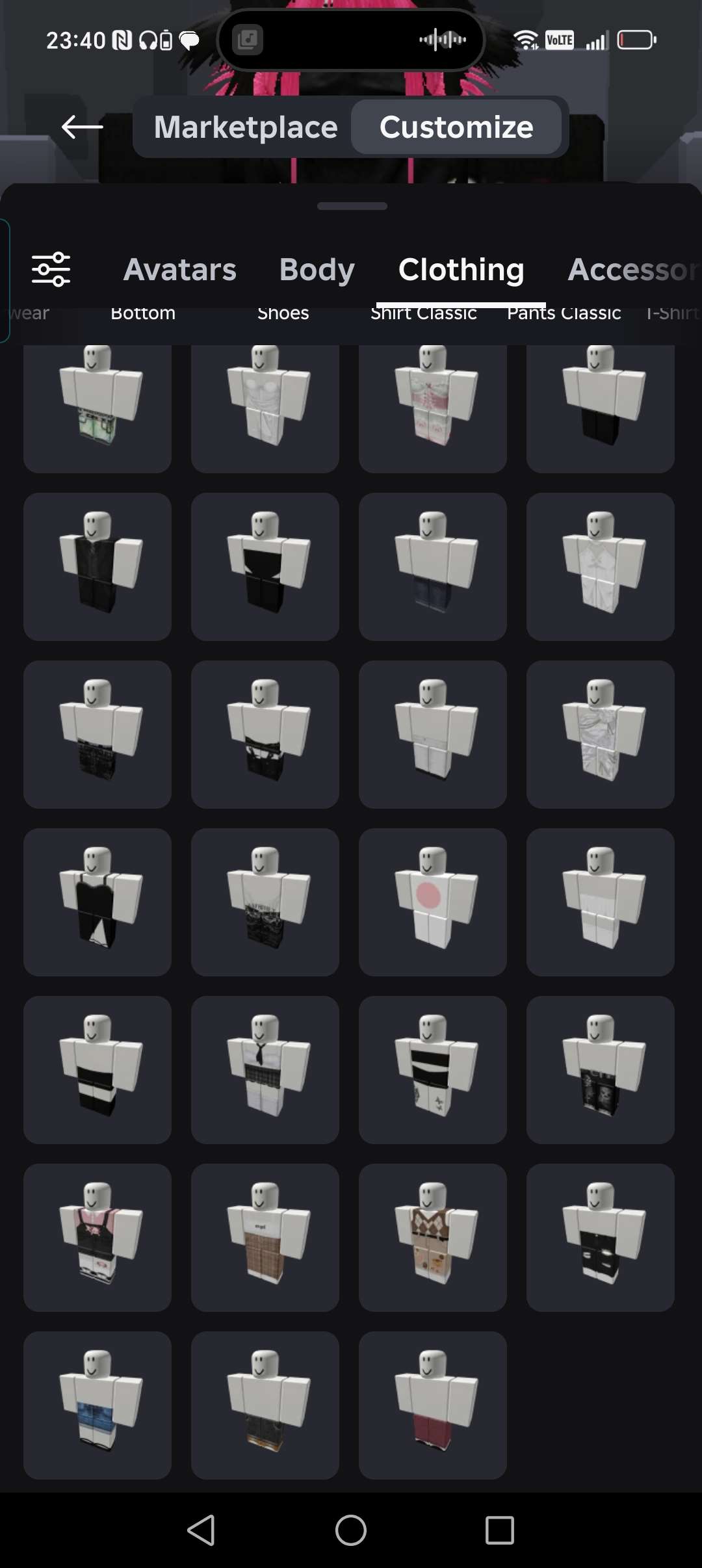This screenshot has width=702, height=1568.
Task: Select the black and pink top outfit
Action: 97,1237
